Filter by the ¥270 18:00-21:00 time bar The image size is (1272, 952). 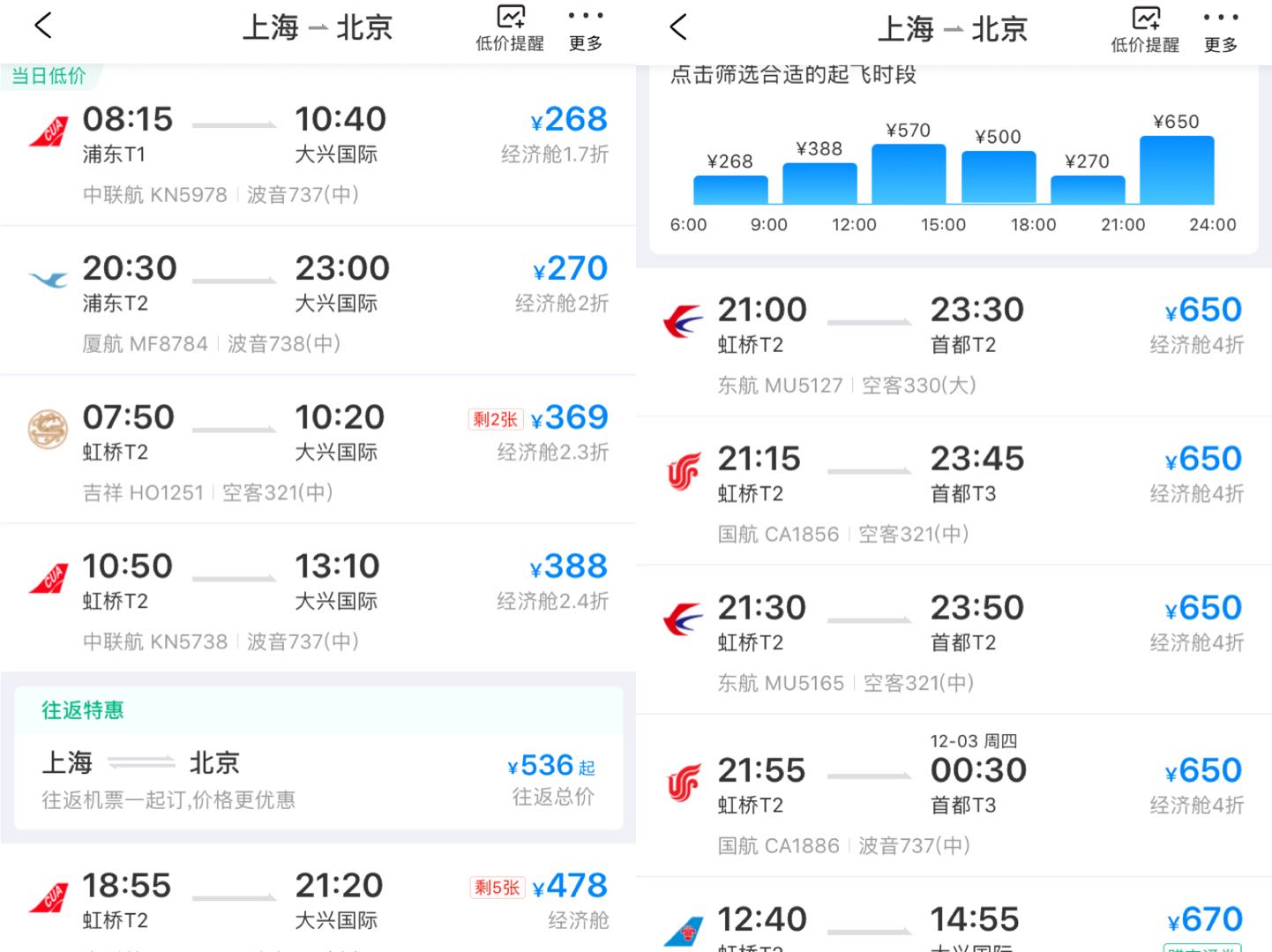point(1087,189)
